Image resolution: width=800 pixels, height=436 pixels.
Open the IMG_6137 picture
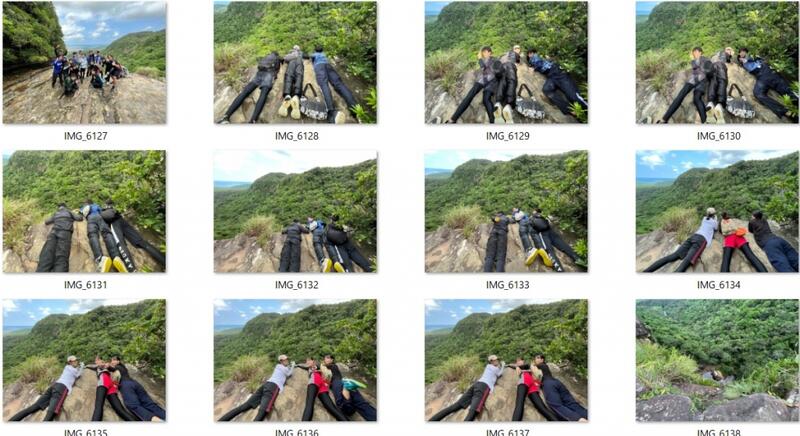point(507,360)
